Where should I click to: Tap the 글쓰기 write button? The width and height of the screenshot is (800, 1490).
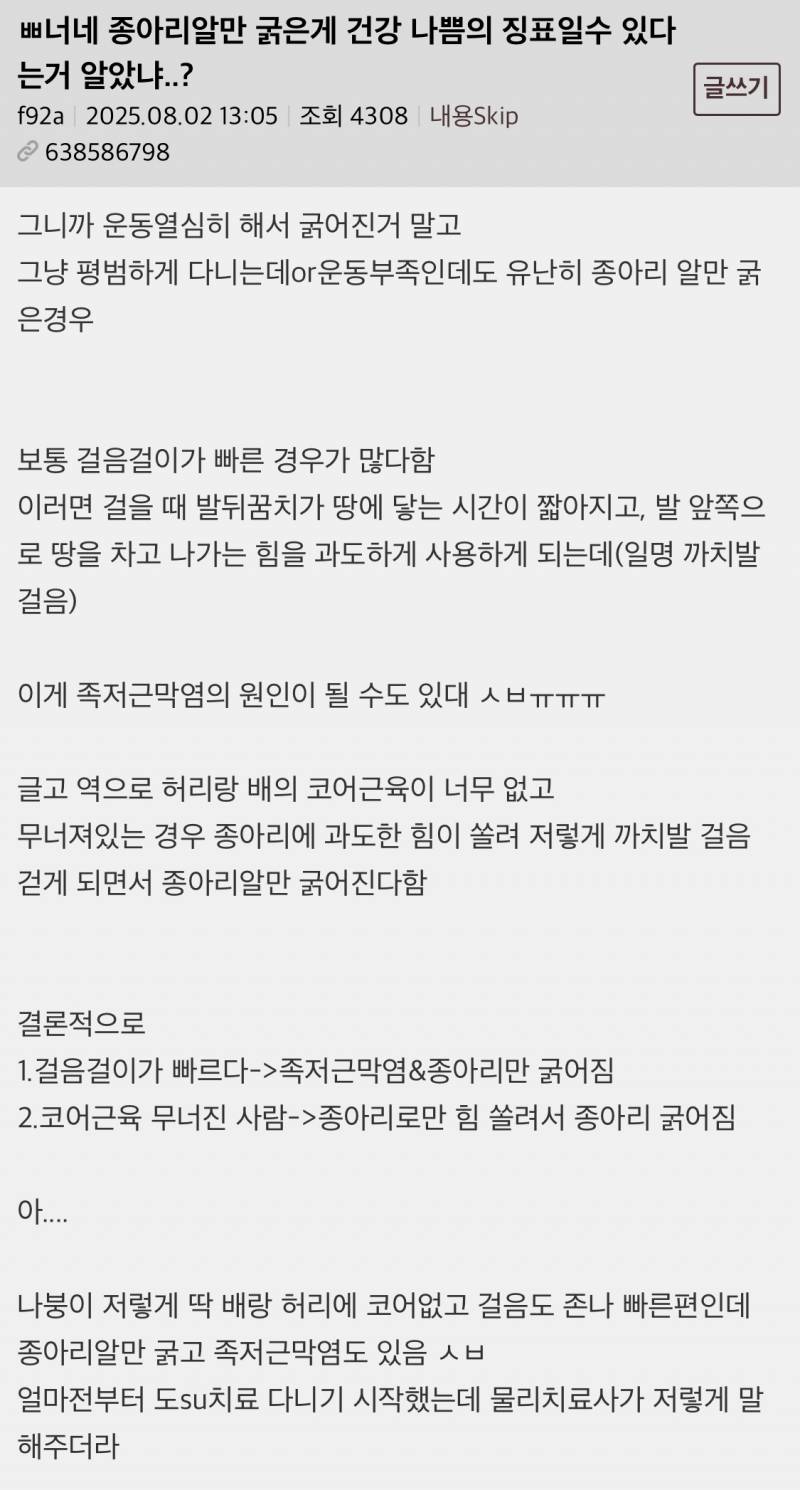pyautogui.click(x=736, y=88)
